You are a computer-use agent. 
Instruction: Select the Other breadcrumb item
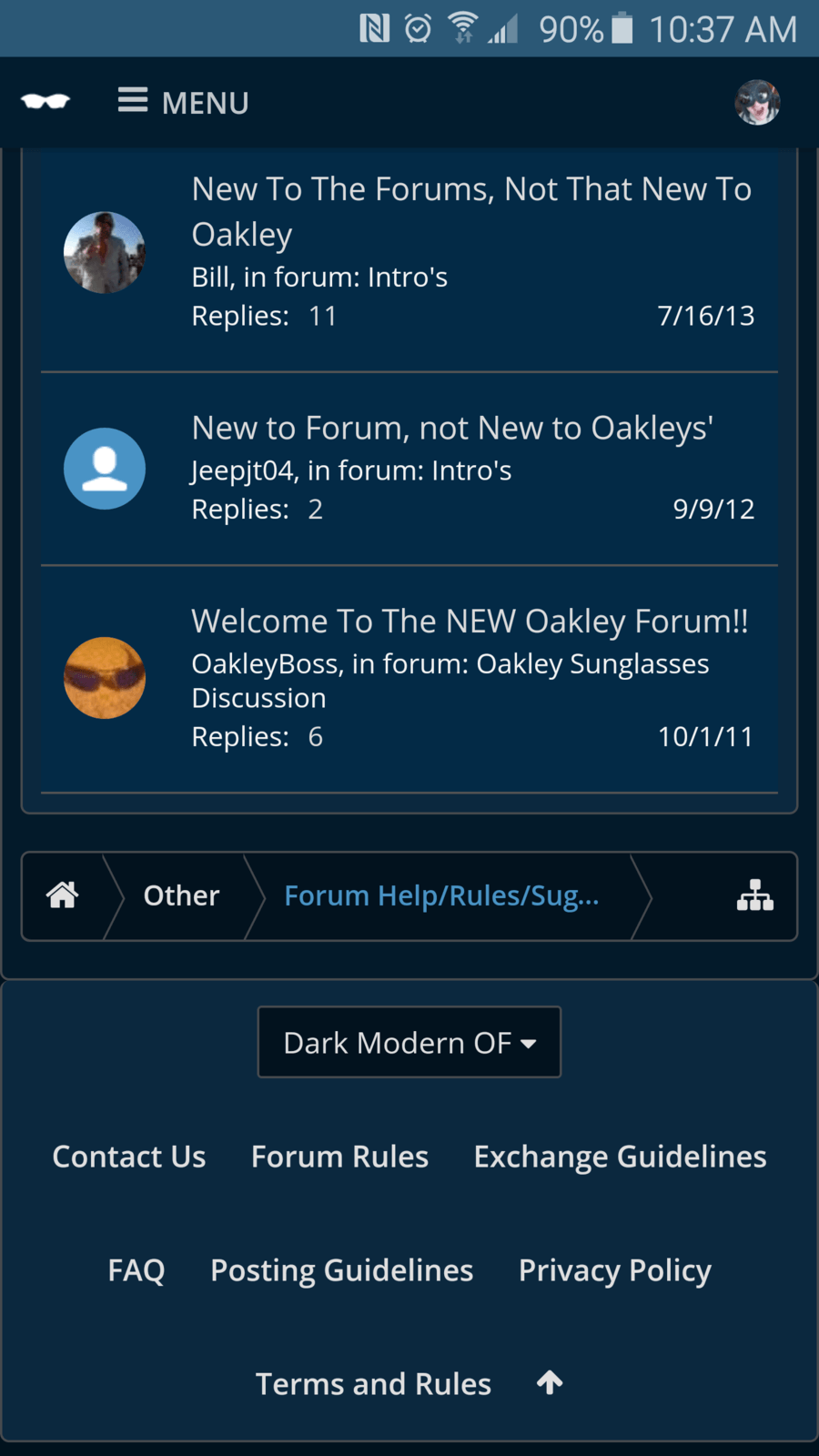(x=180, y=895)
